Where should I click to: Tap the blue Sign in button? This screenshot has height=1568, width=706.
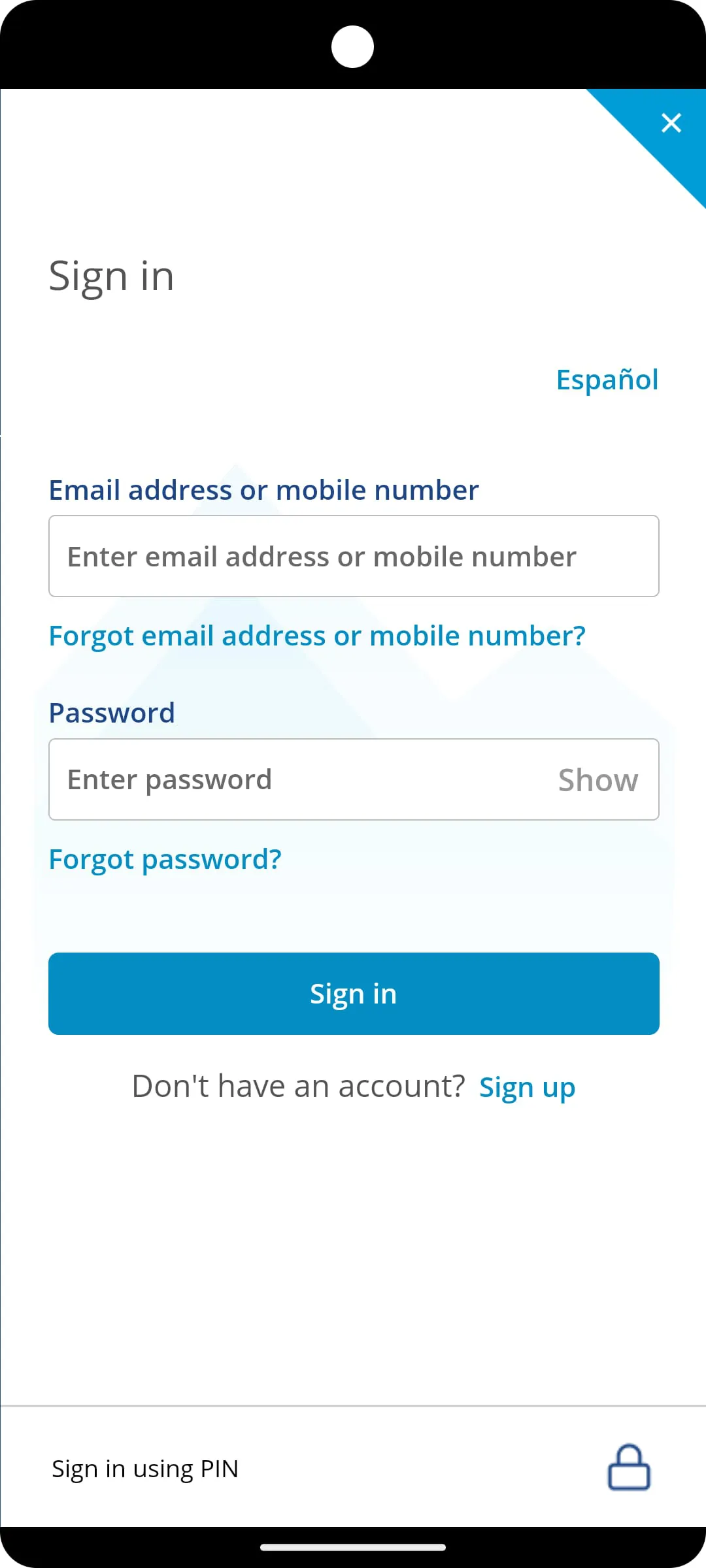353,994
